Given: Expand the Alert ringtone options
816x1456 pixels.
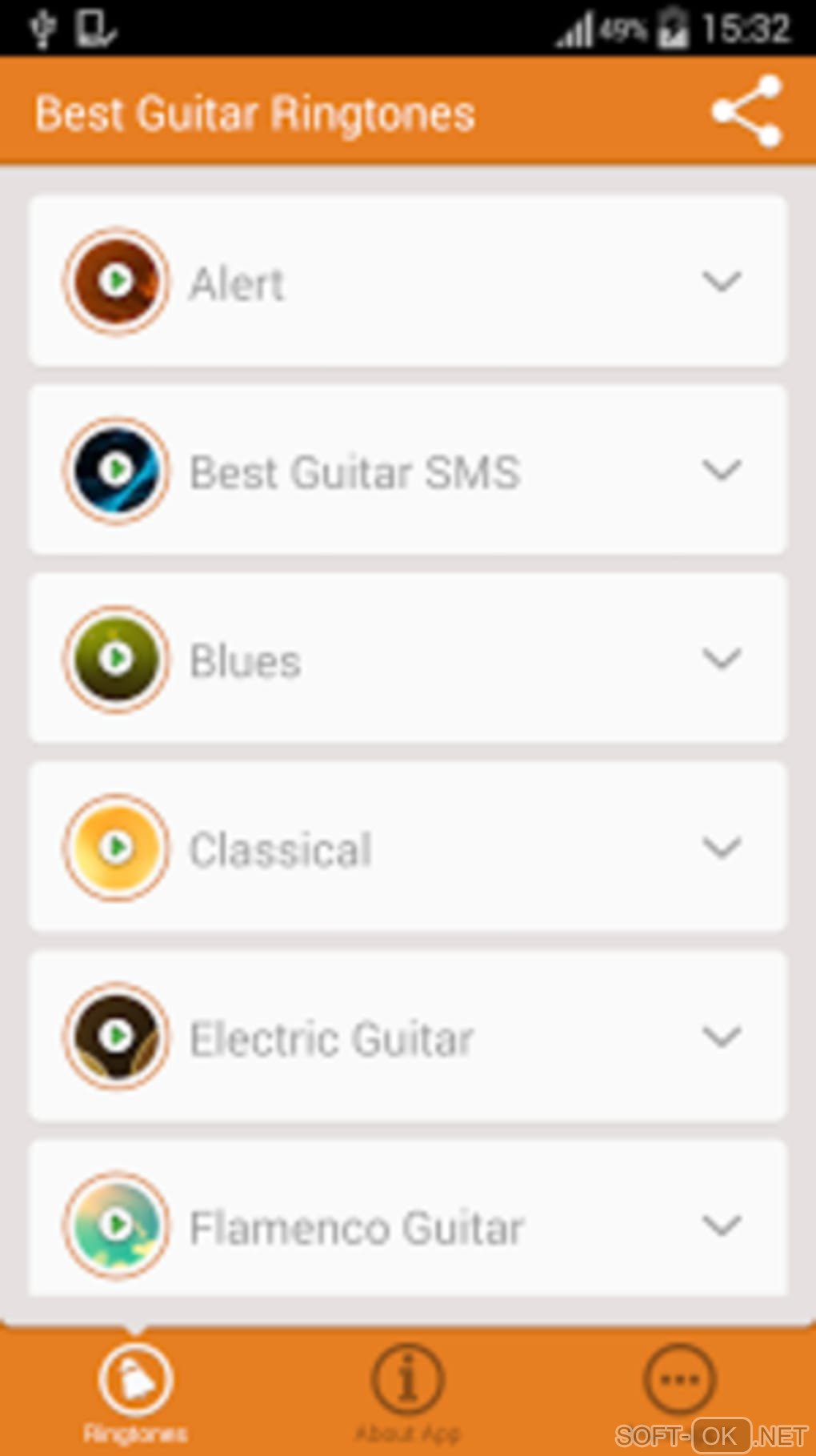Looking at the screenshot, I should pos(722,282).
